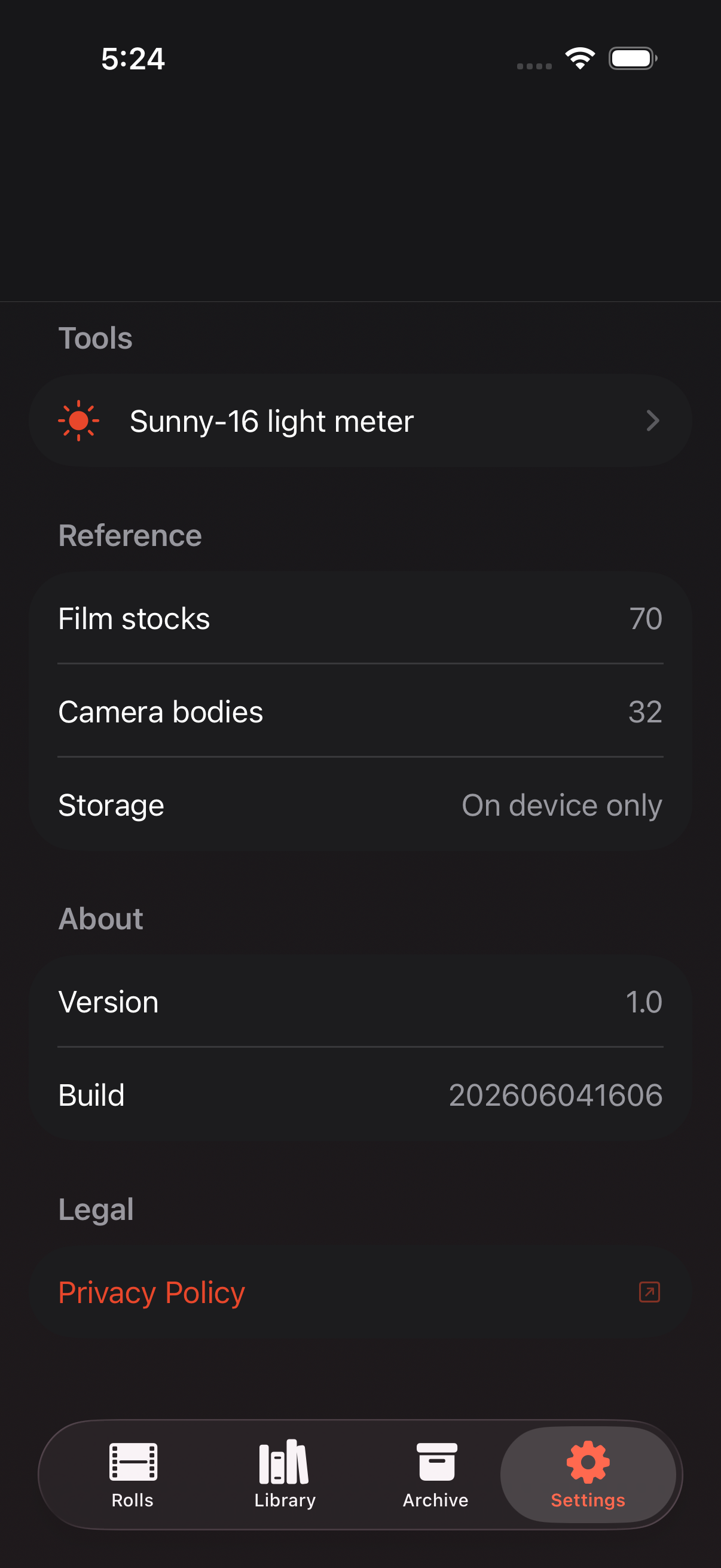Select the Settings tab
The image size is (721, 1568).
pos(588,1475)
